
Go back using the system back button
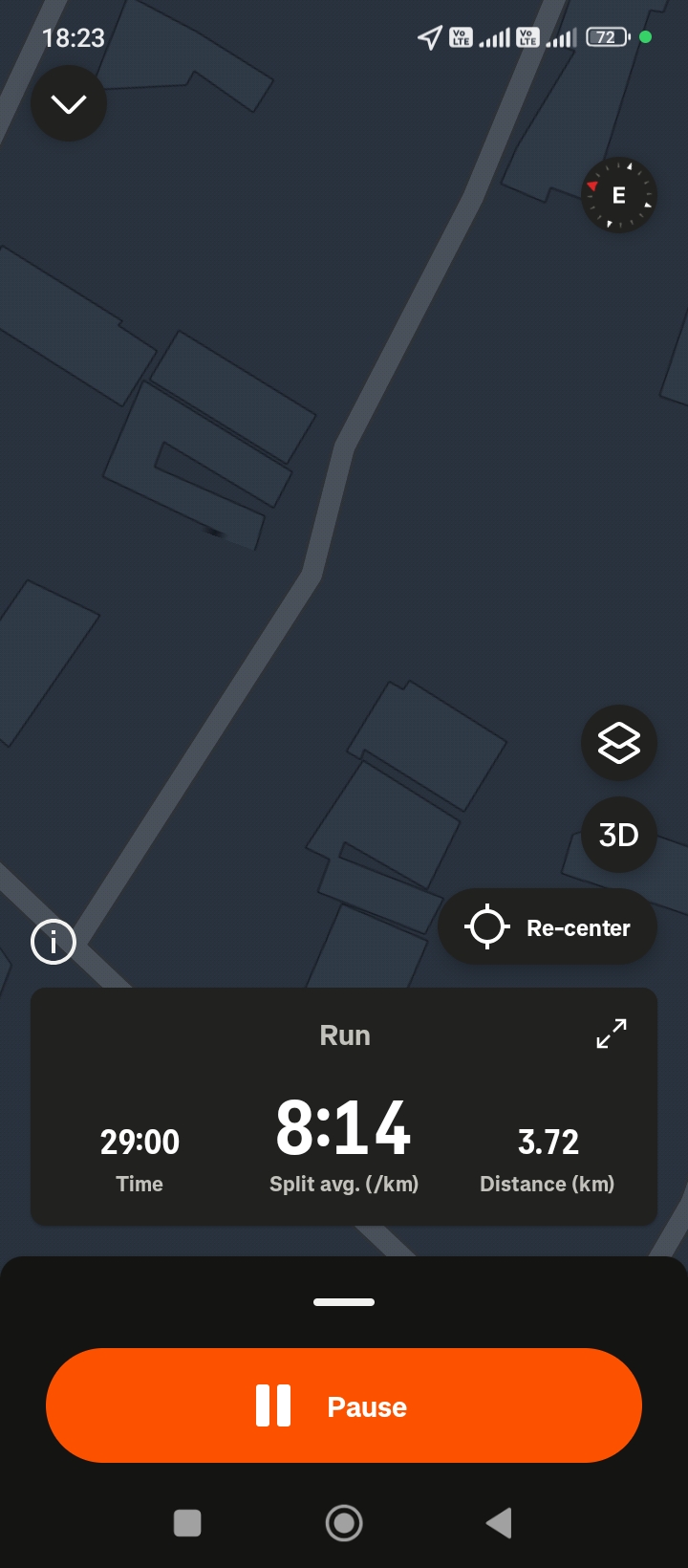click(x=499, y=1523)
